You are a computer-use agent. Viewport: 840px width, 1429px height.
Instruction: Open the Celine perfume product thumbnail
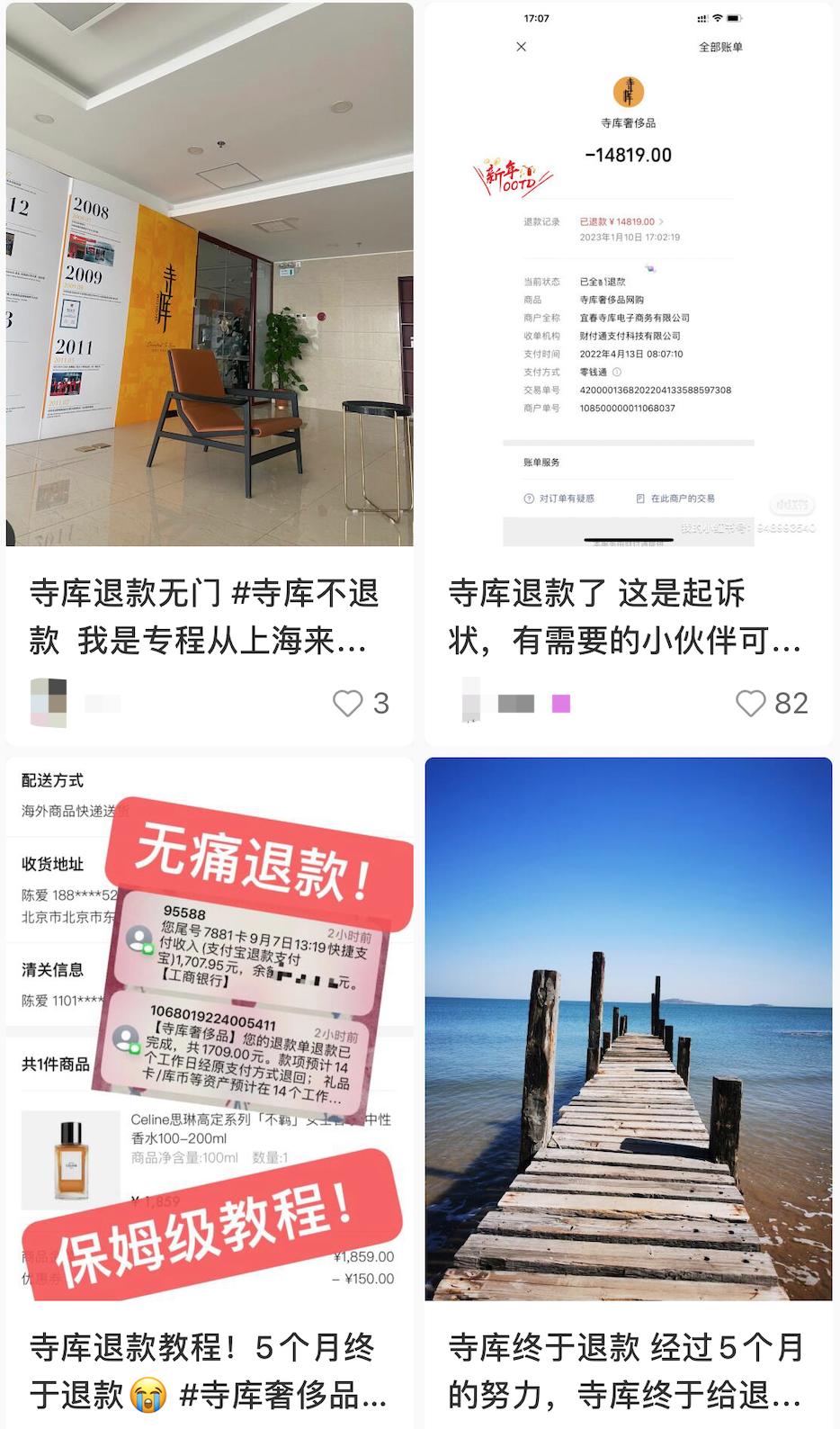tap(70, 1159)
